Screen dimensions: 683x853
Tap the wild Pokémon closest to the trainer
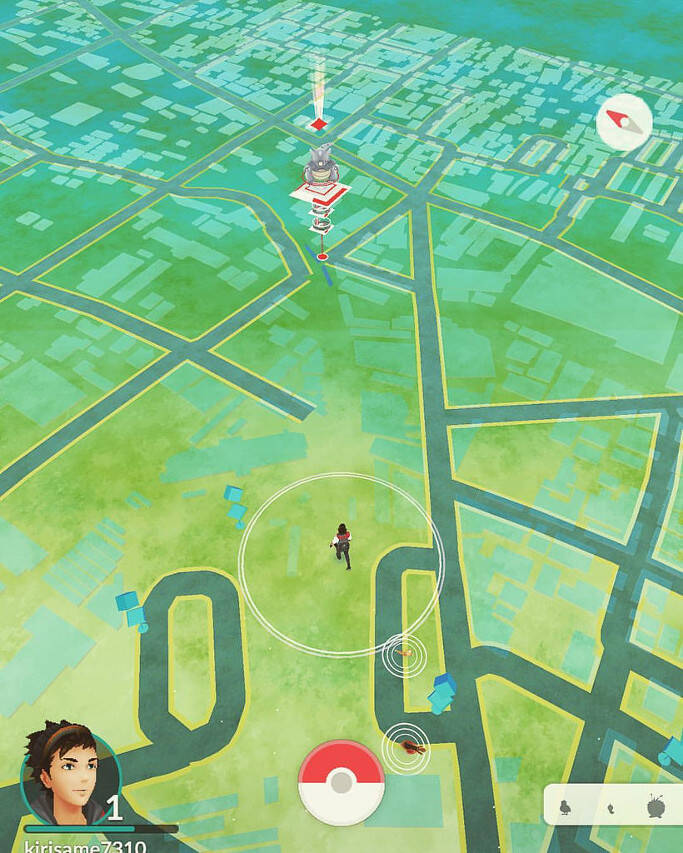(x=403, y=652)
